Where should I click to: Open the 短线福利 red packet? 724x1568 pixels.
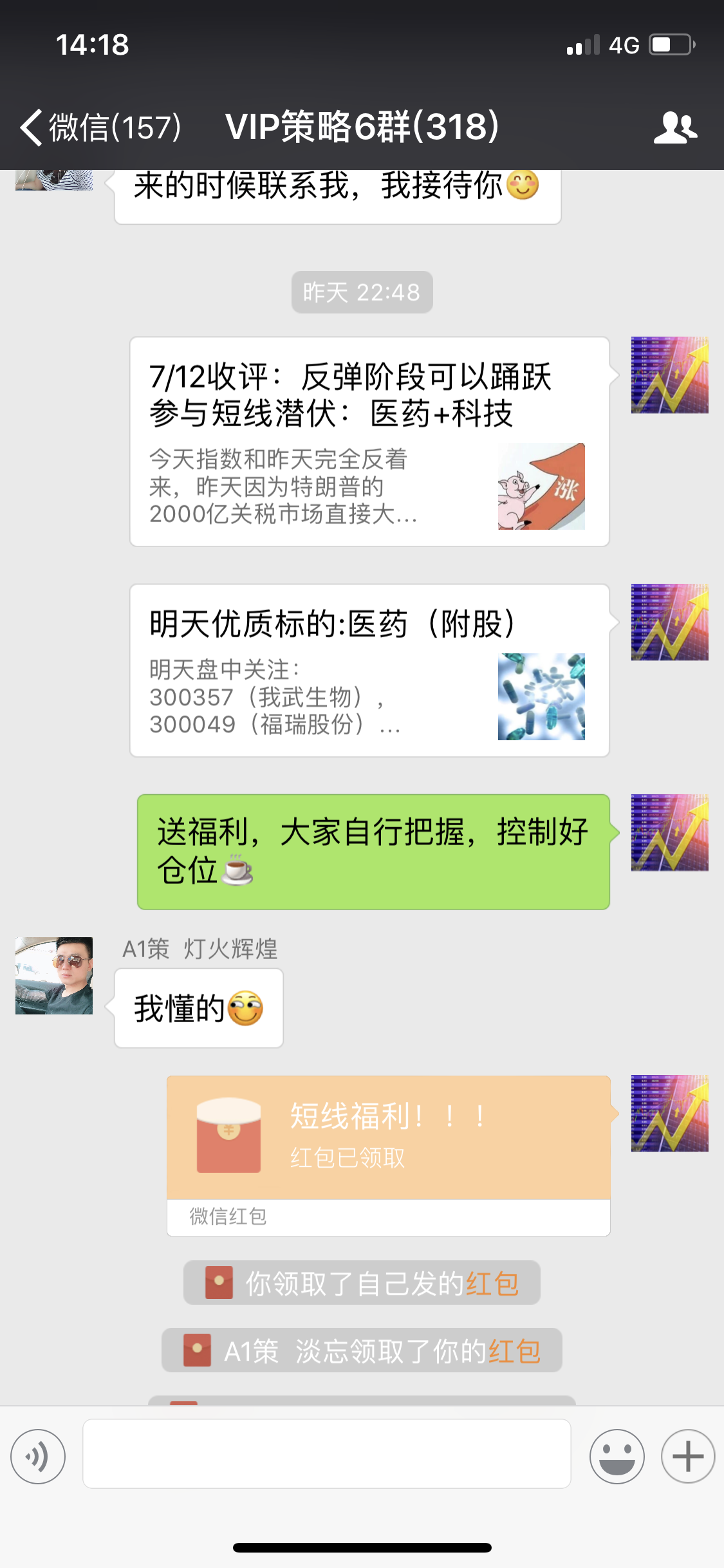[x=389, y=1155]
